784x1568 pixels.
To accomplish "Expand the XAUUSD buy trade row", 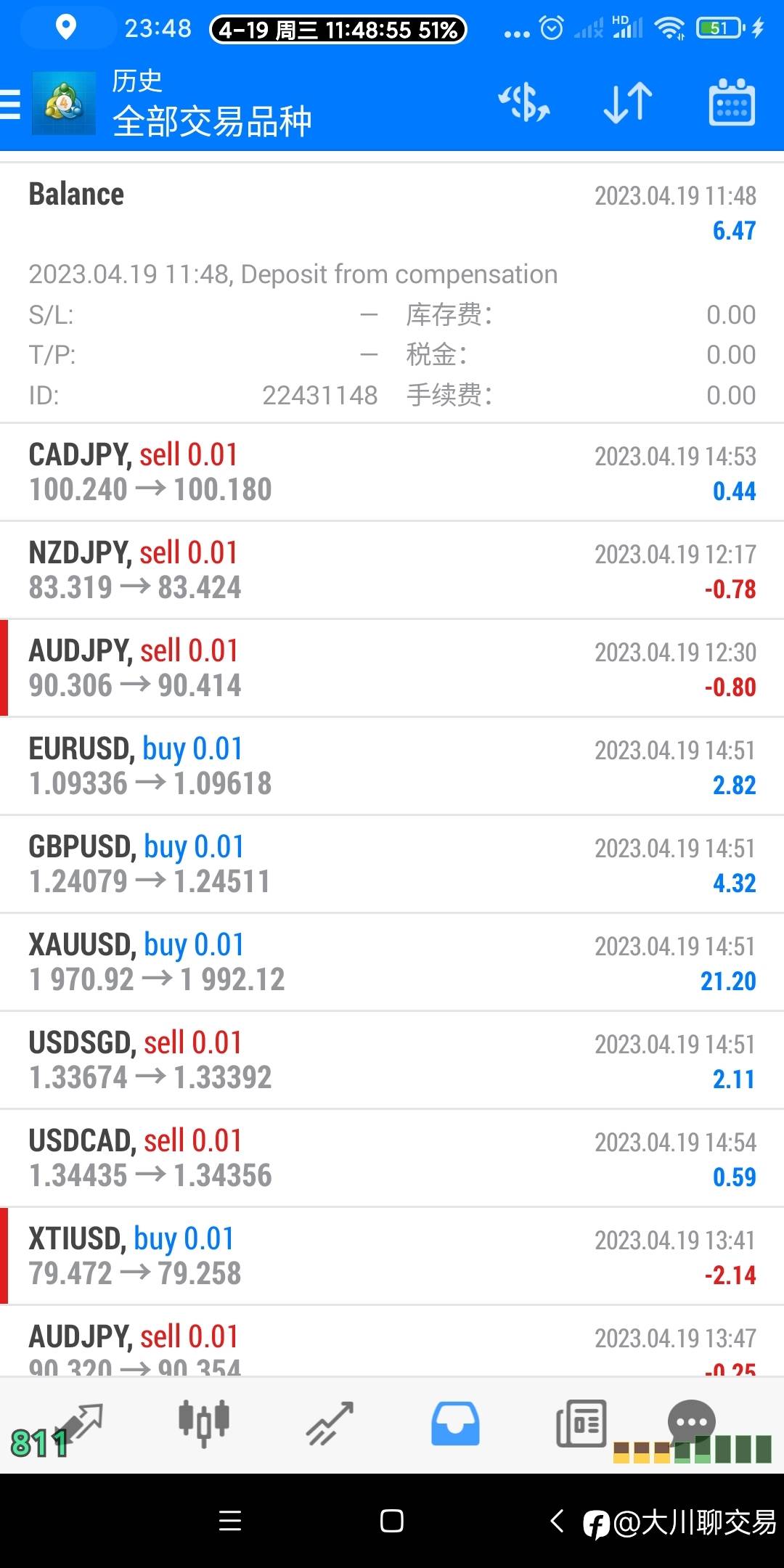I will [392, 962].
